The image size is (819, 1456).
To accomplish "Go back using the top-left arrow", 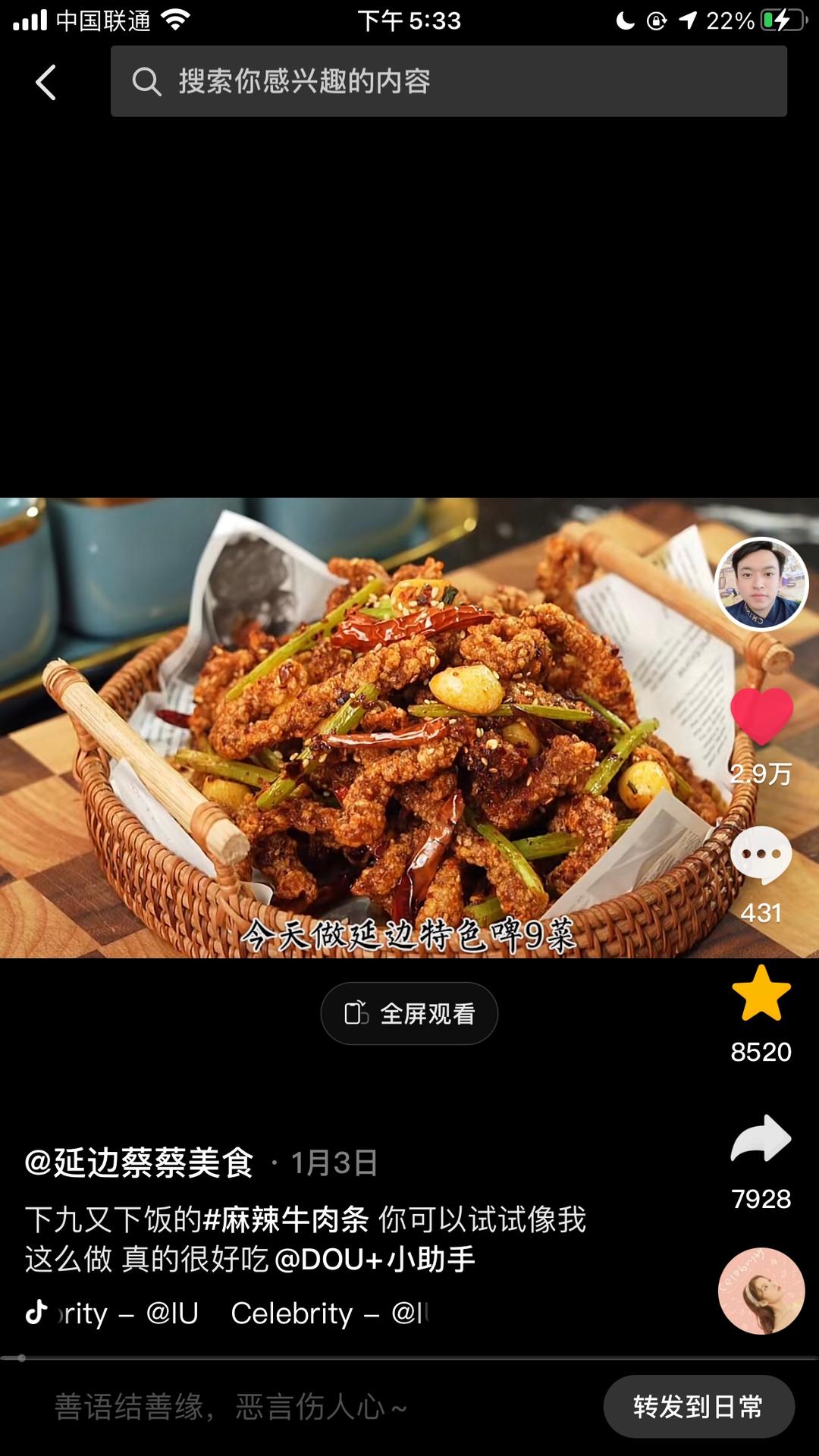I will [x=46, y=82].
